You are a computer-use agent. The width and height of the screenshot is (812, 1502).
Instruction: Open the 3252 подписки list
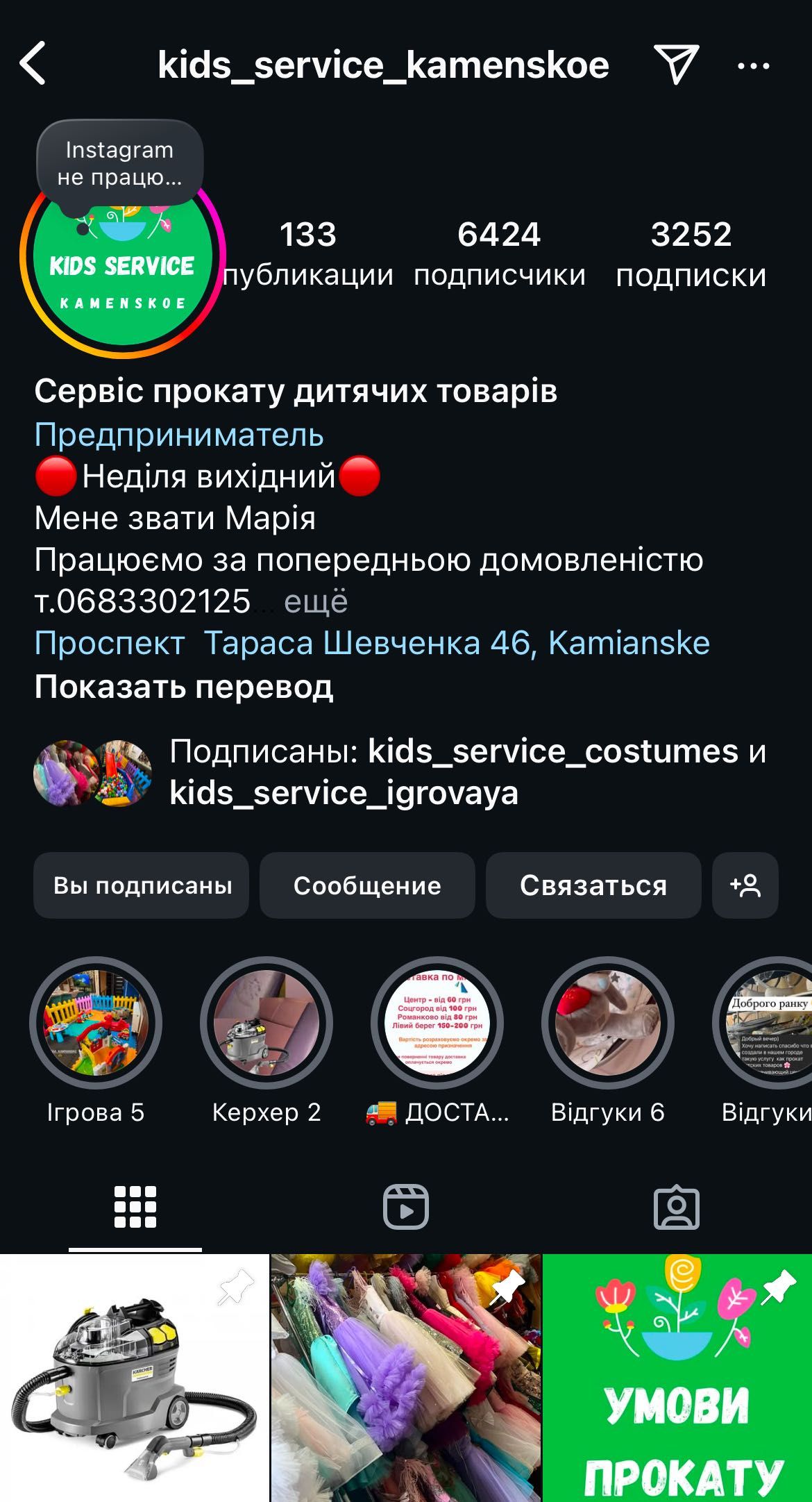click(691, 253)
